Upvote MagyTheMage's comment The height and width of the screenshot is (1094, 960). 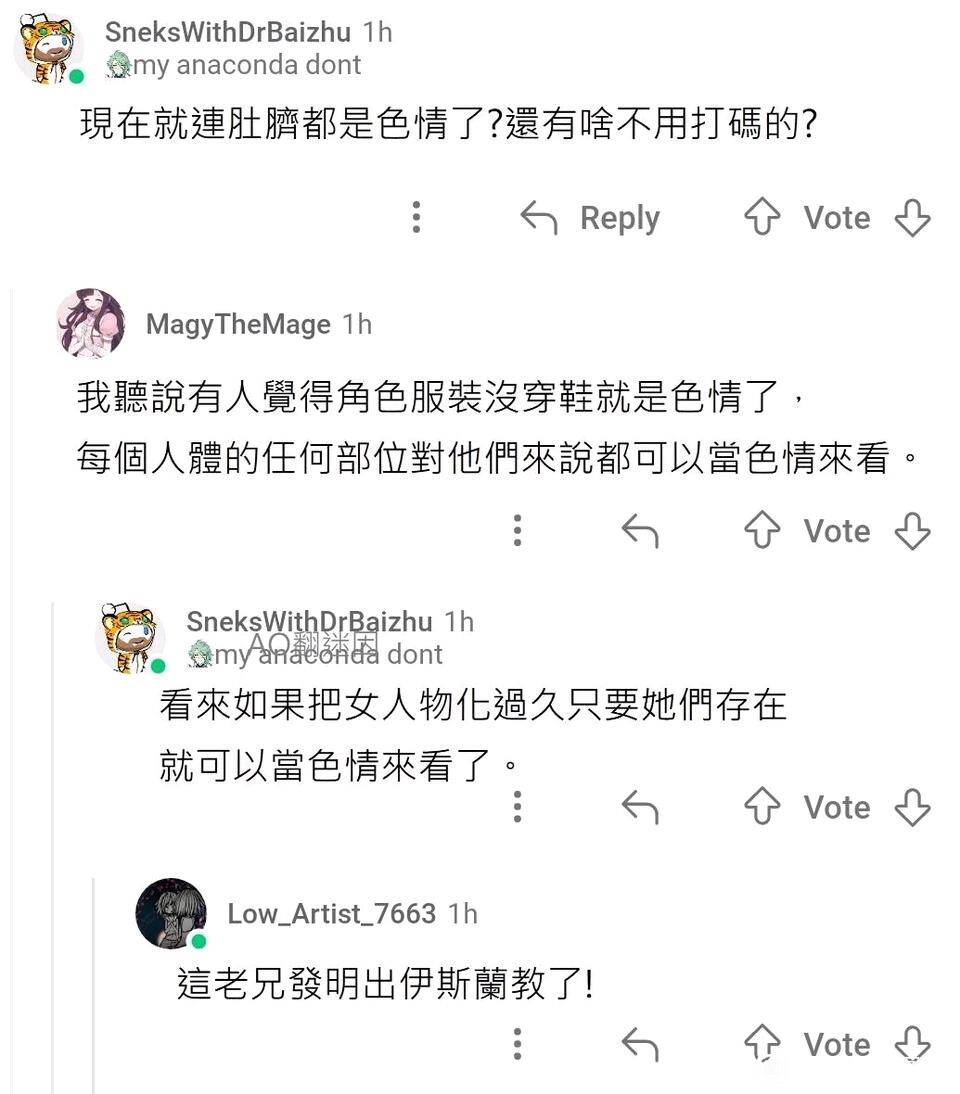[x=762, y=531]
